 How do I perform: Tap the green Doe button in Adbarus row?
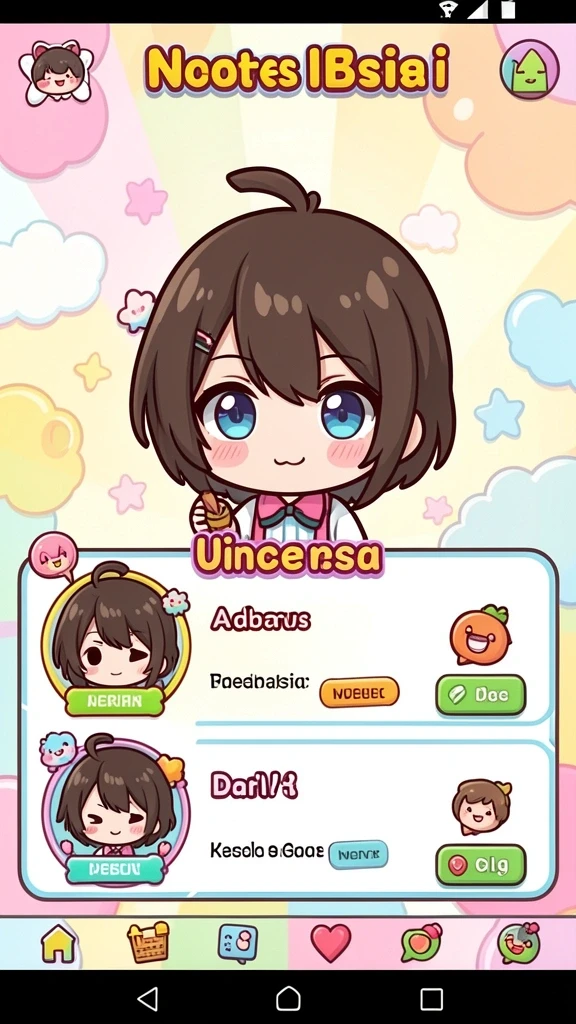click(x=481, y=694)
